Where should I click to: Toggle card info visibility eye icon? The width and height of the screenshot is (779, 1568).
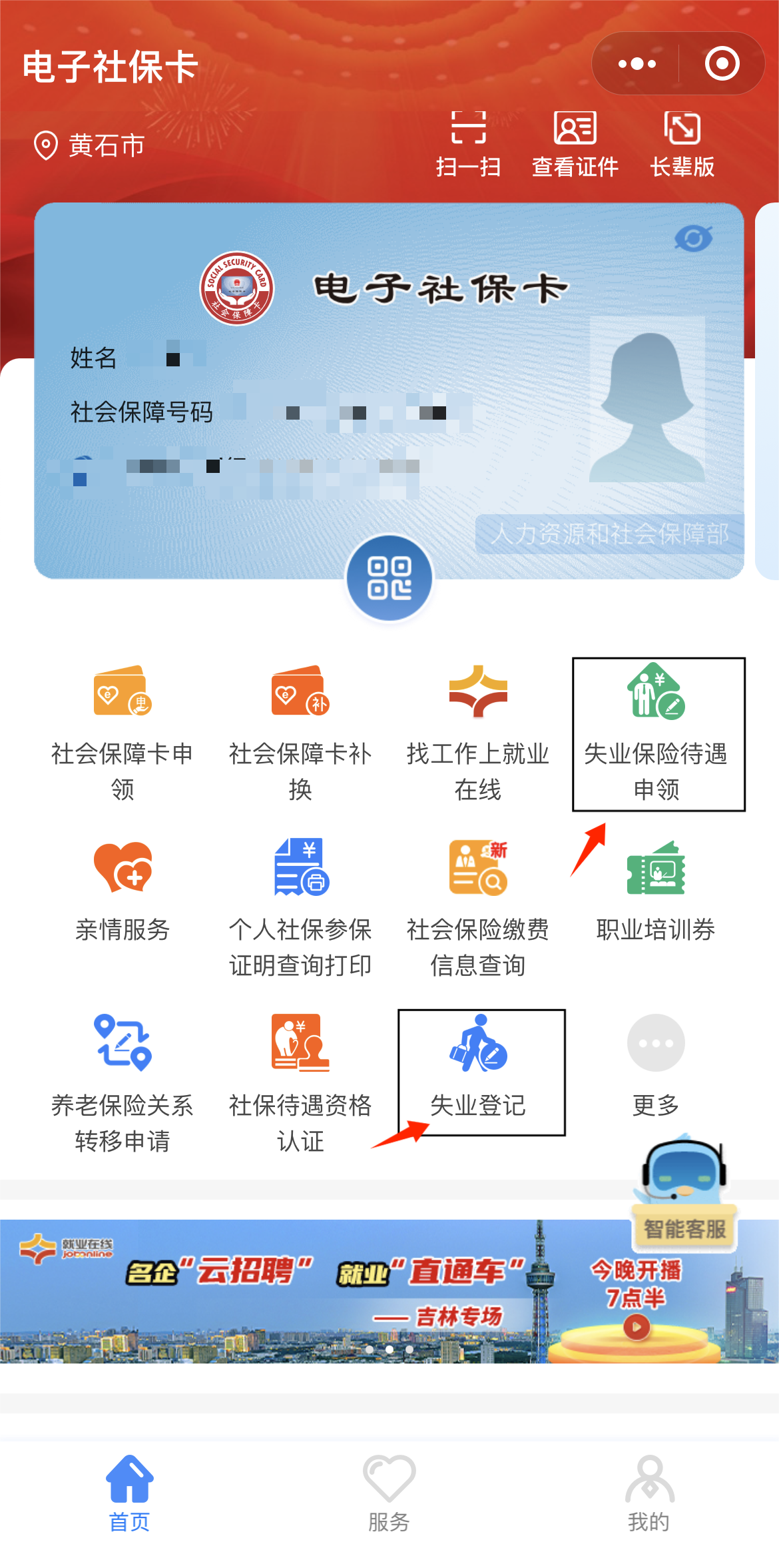693,238
